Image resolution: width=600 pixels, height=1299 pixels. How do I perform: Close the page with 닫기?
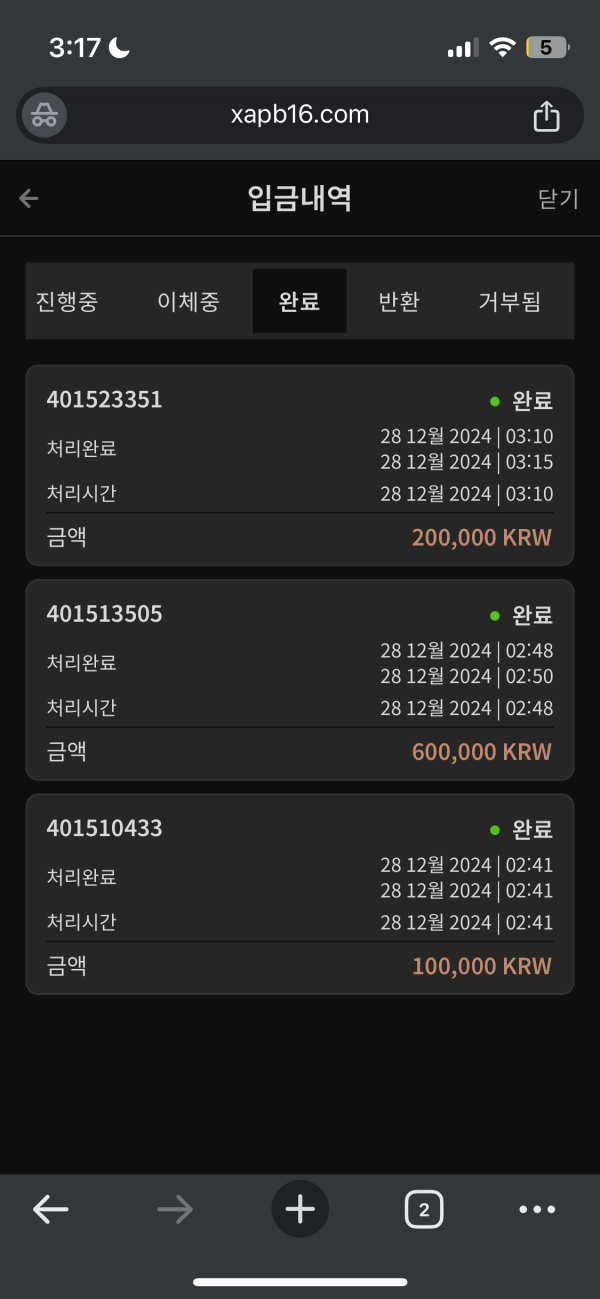[x=558, y=198]
